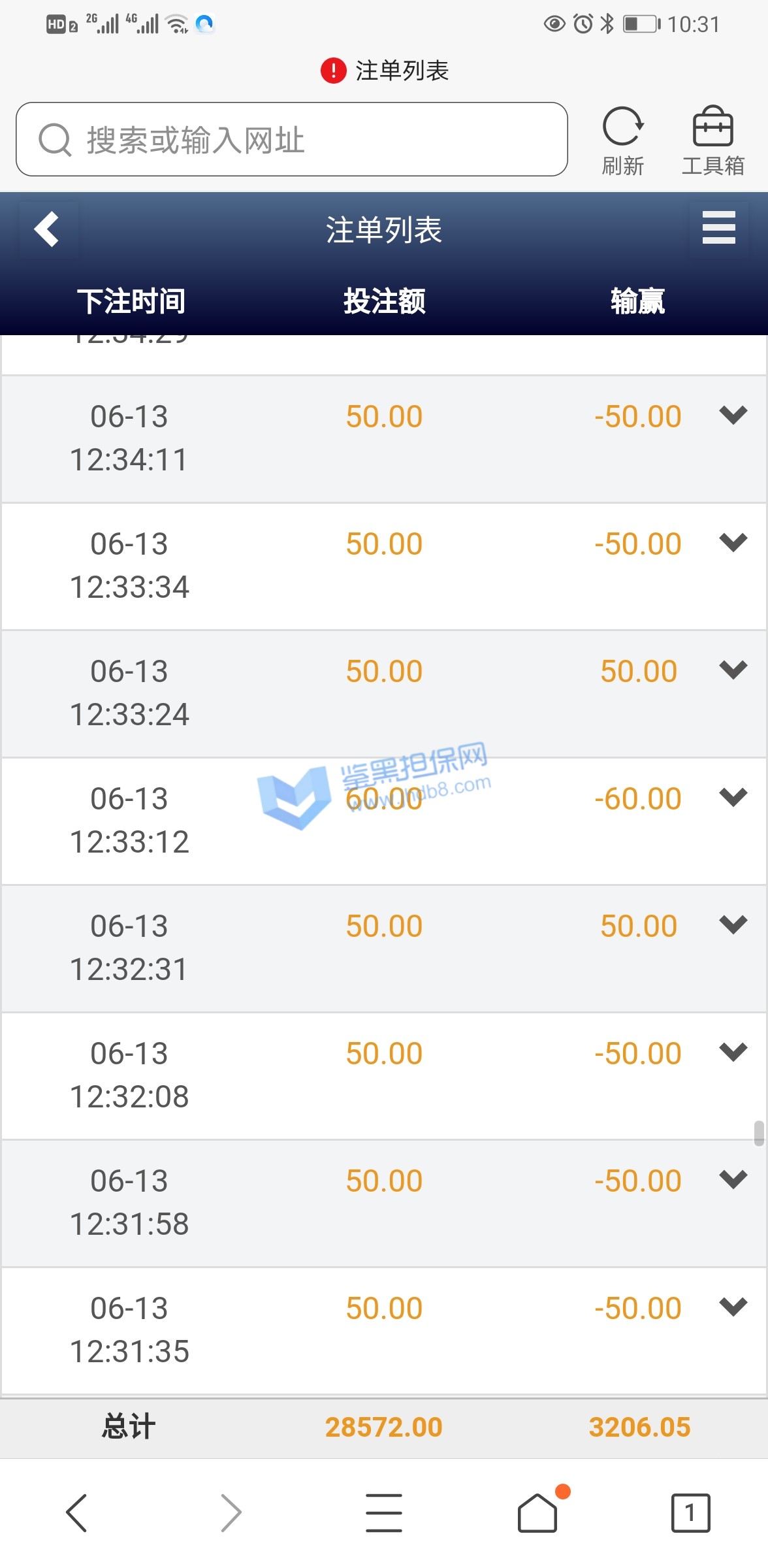Image resolution: width=768 pixels, height=1568 pixels.
Task: Open the 工具箱 toolbox
Action: (x=712, y=140)
